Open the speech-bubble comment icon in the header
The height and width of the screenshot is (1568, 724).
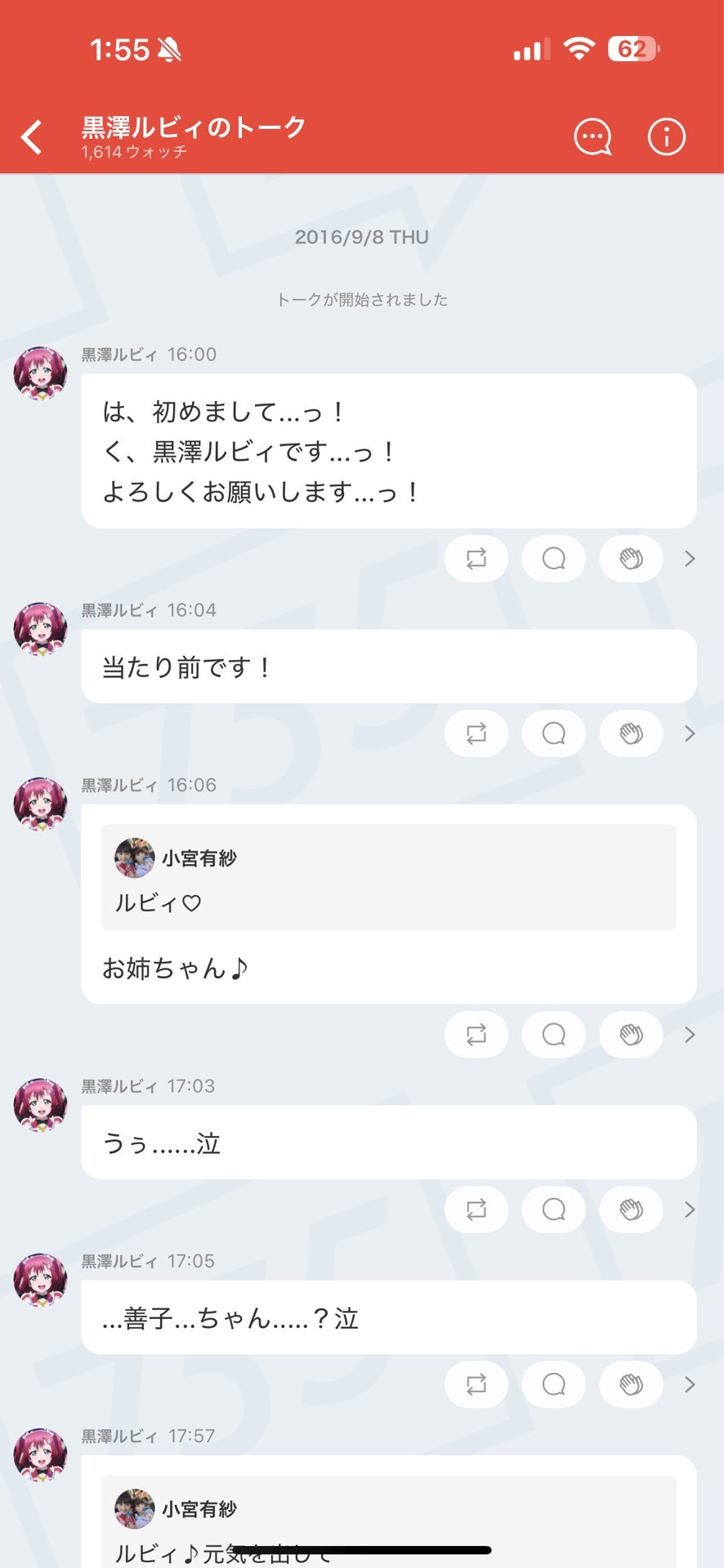pyautogui.click(x=593, y=136)
